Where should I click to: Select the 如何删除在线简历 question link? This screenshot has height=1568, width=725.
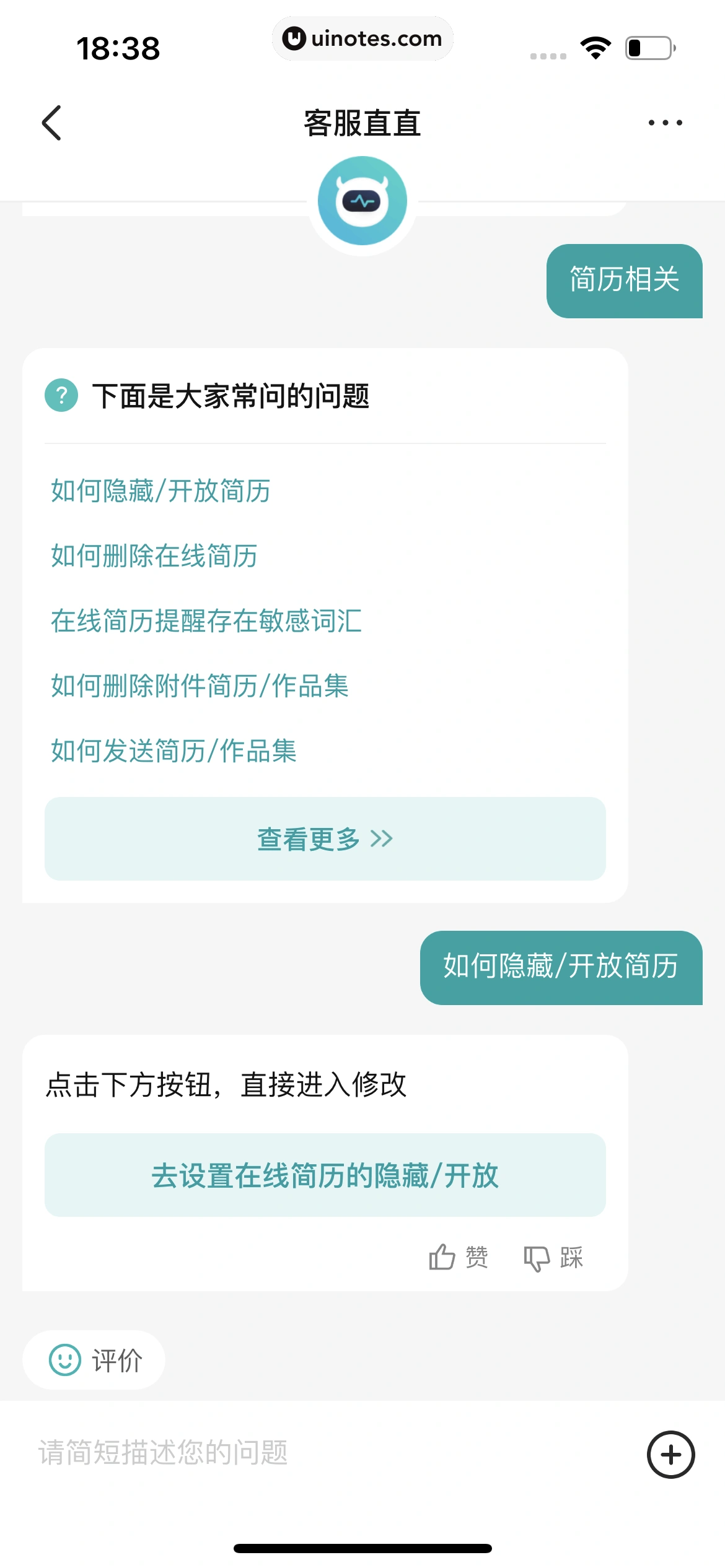[154, 556]
